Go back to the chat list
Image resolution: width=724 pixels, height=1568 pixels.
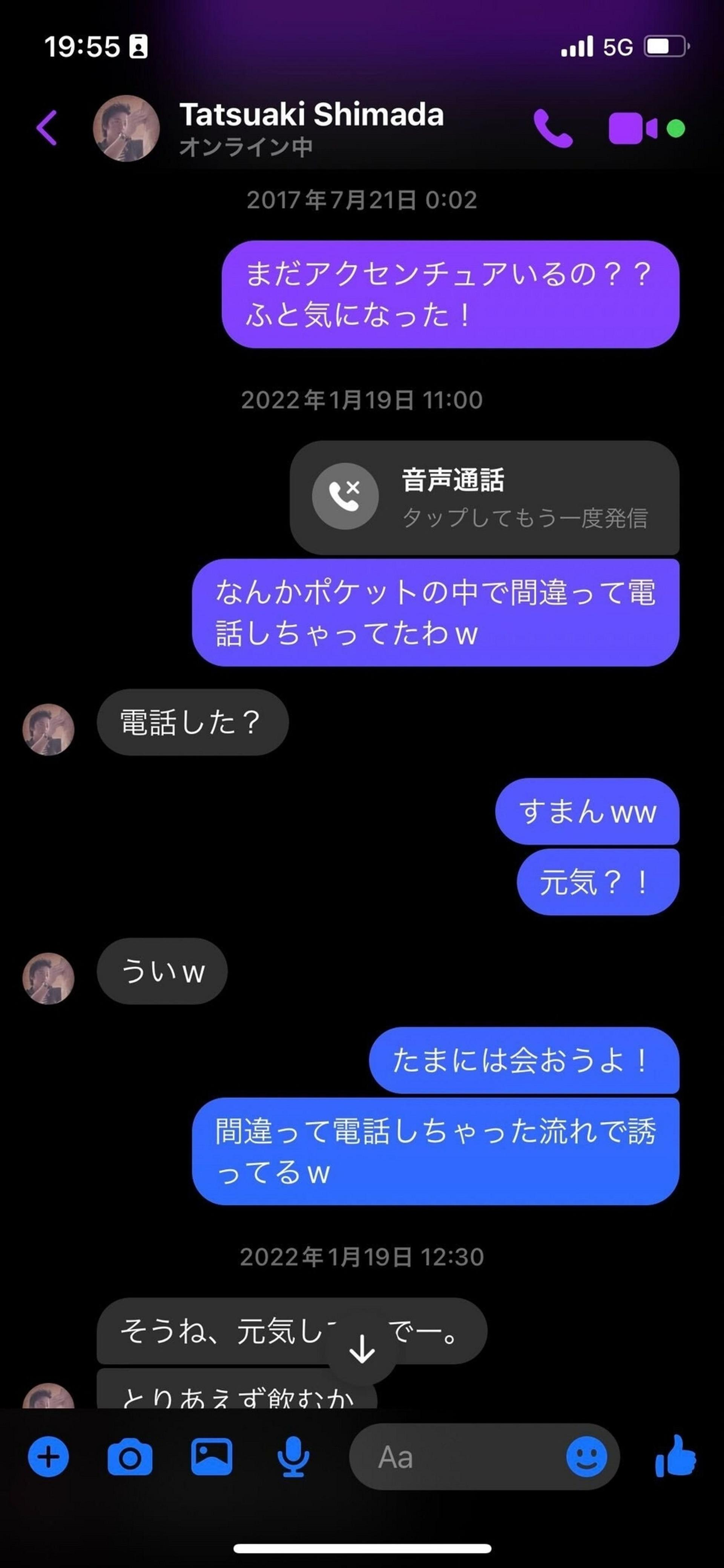(x=47, y=128)
